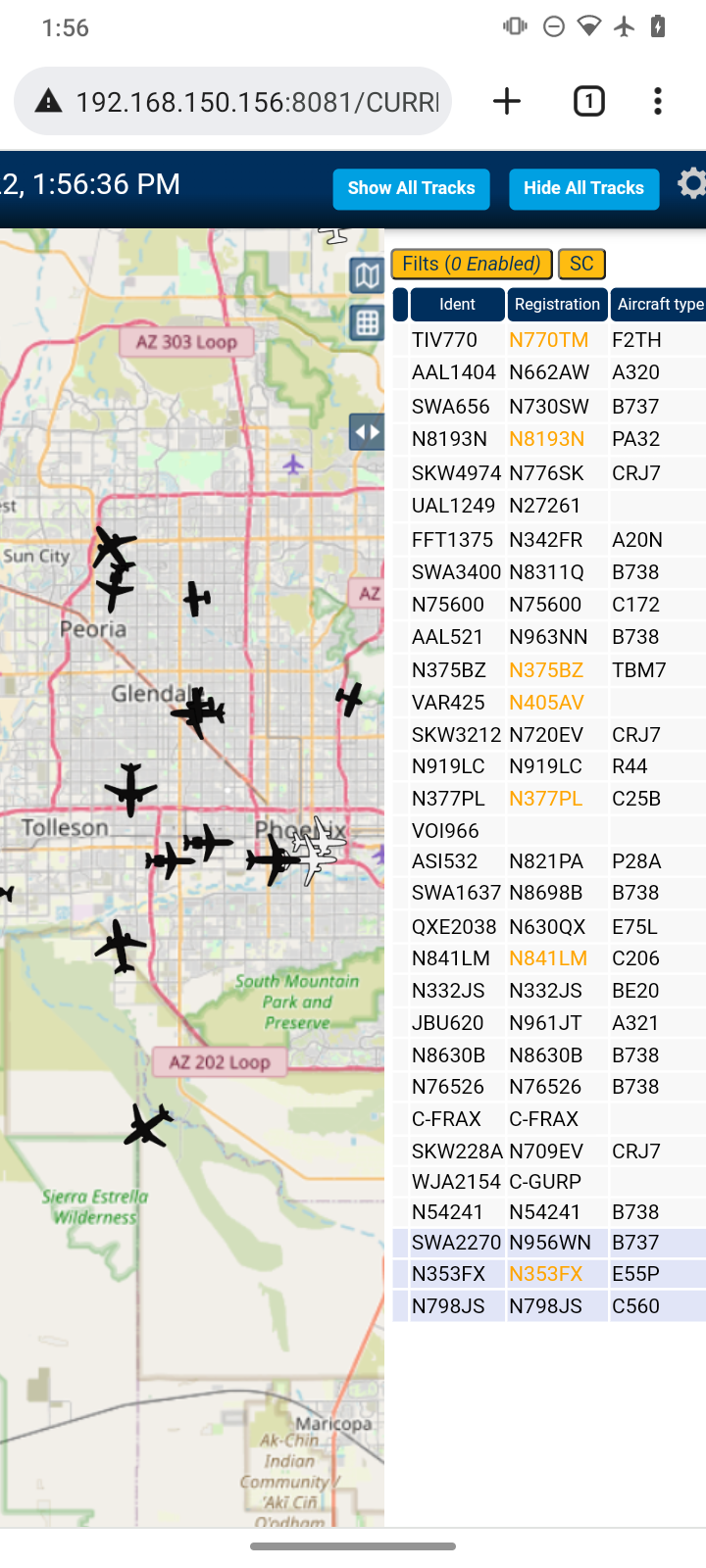Sort by Registration column header

(557, 305)
